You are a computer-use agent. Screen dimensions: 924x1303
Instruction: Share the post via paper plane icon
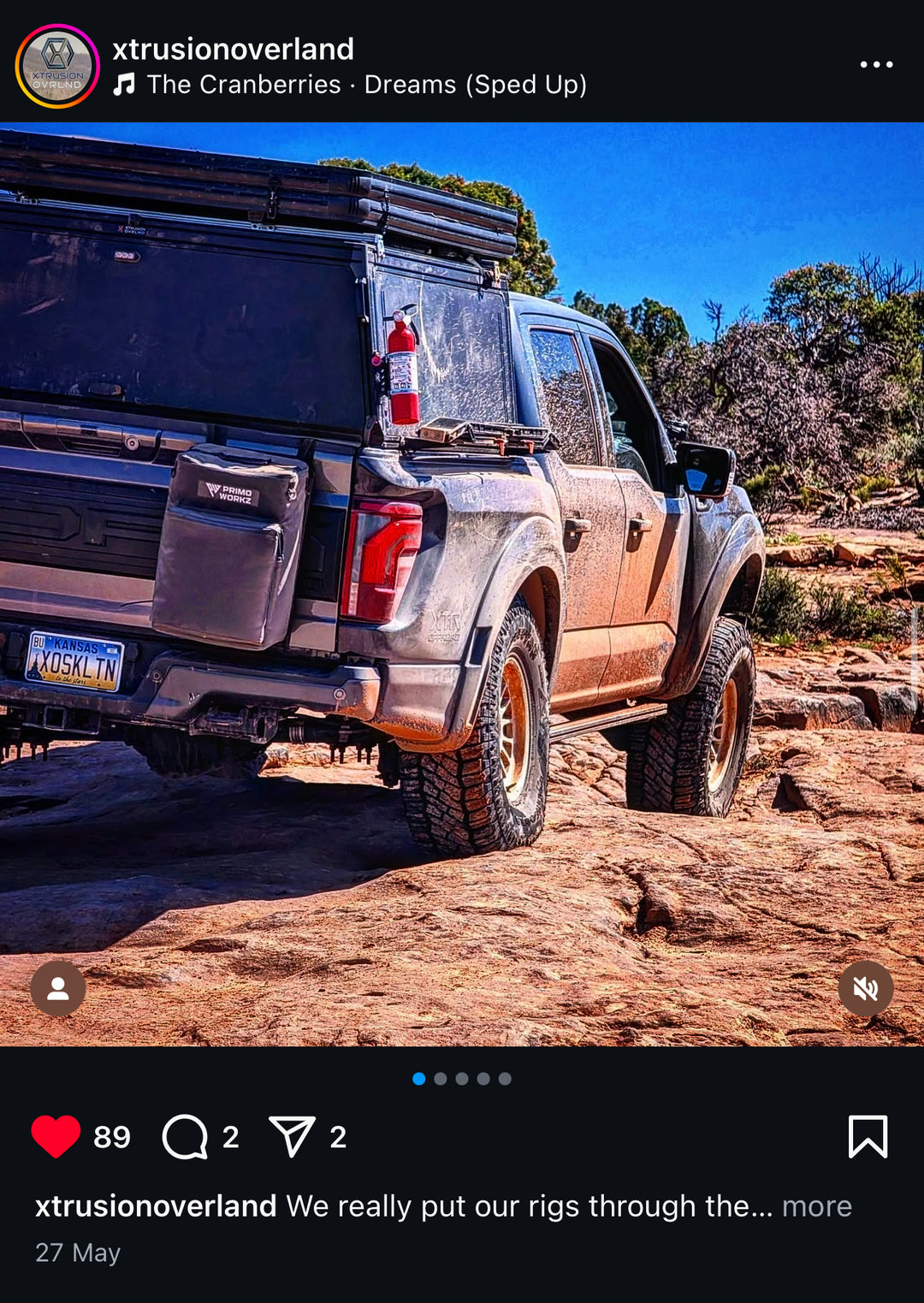point(293,1137)
